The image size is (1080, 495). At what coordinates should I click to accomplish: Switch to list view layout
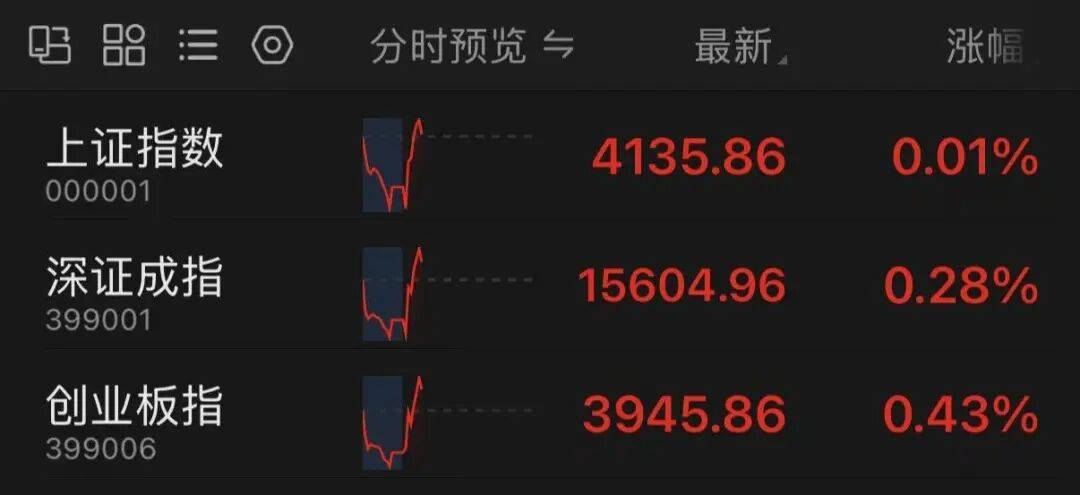pyautogui.click(x=198, y=46)
